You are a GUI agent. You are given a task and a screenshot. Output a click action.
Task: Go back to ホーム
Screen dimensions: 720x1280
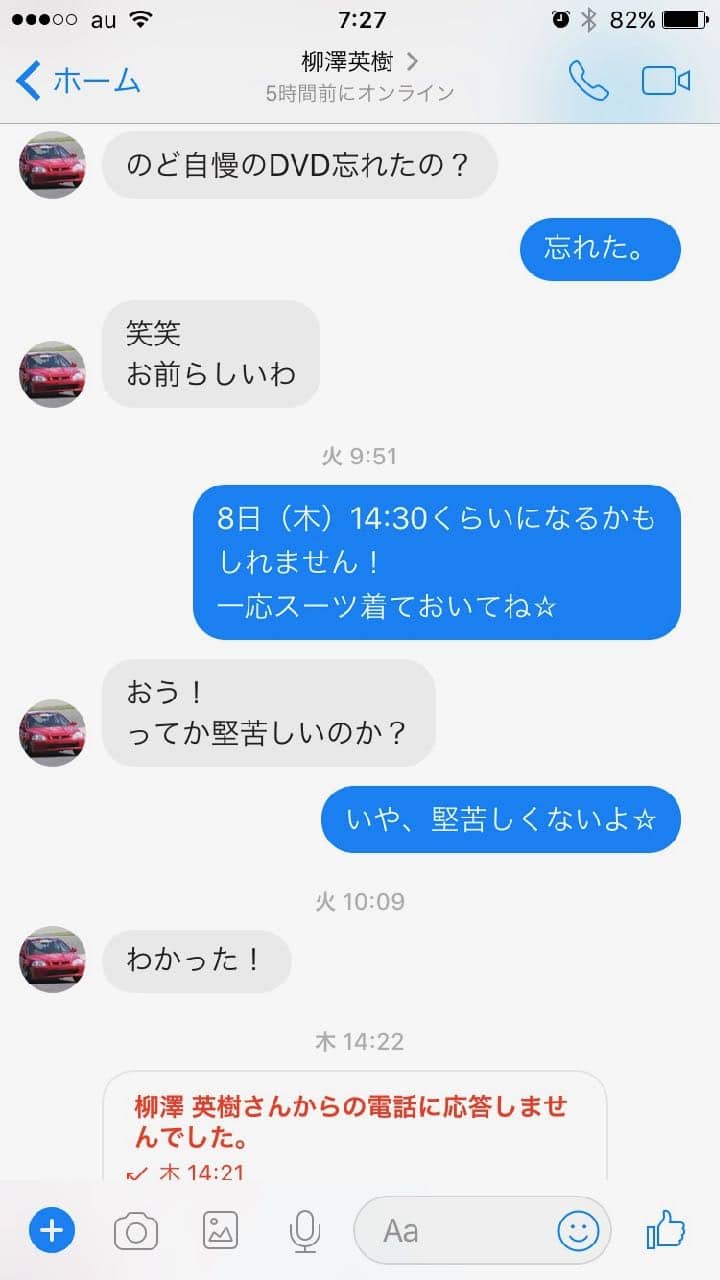(80, 81)
